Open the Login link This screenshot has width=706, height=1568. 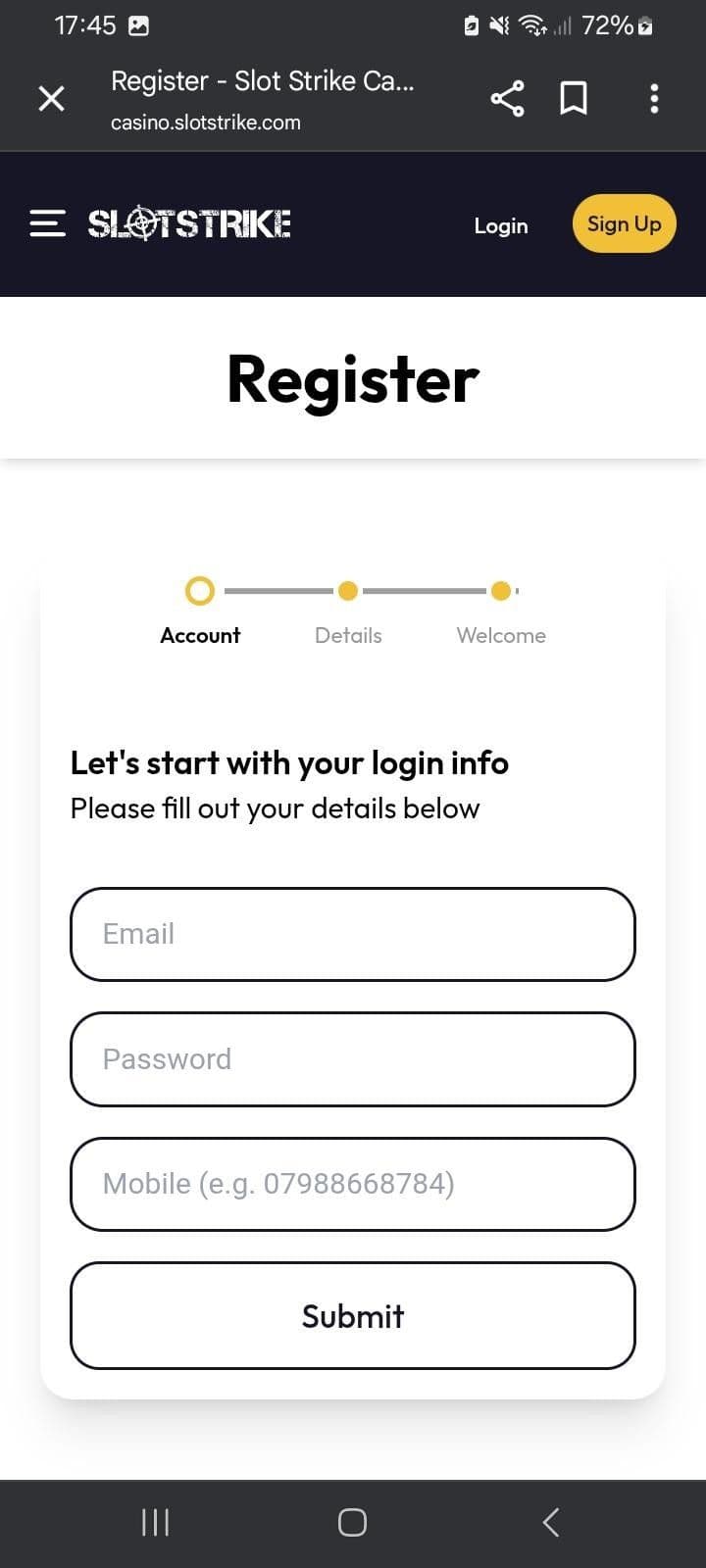tap(500, 225)
